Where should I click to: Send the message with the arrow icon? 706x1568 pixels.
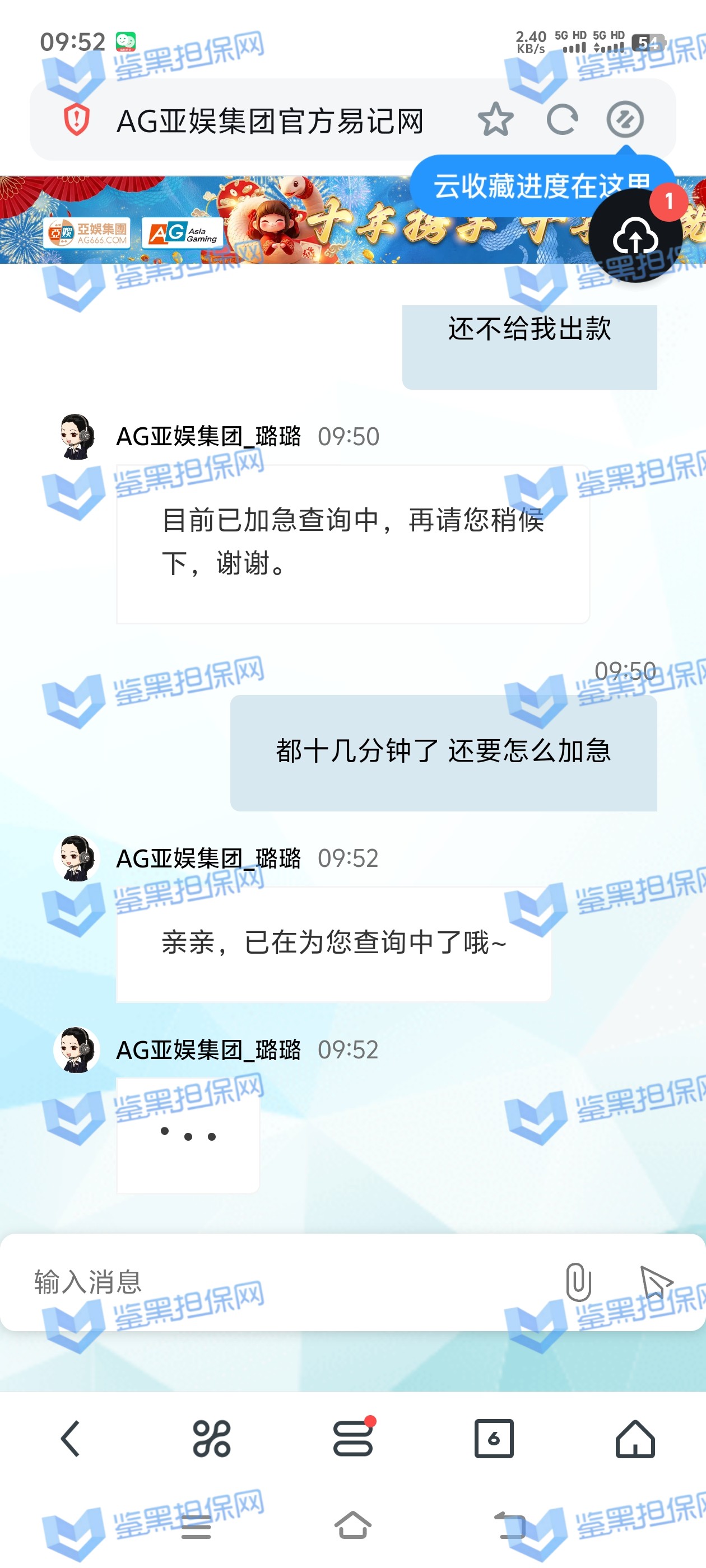656,1281
